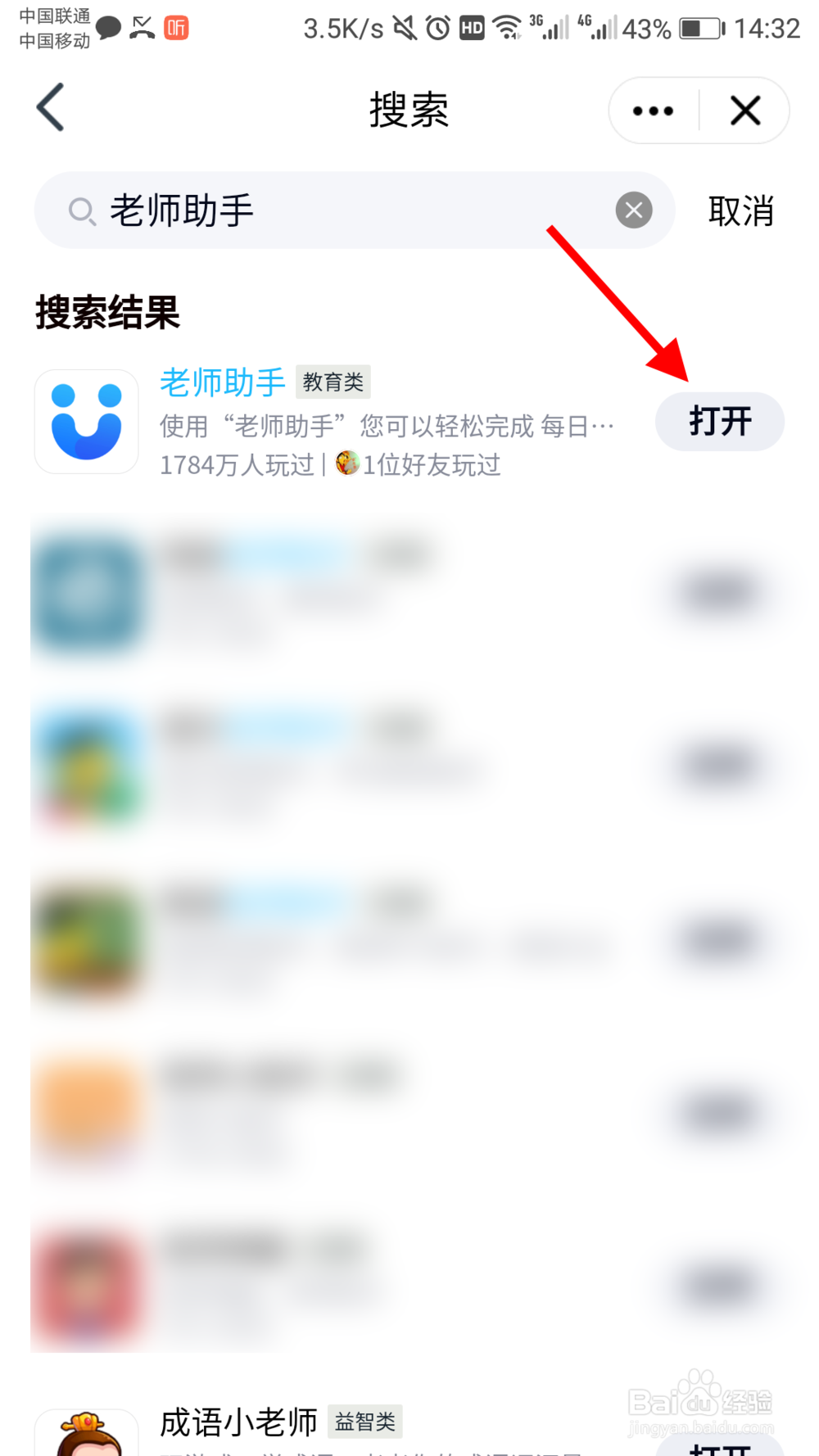Tap the Wi-Fi icon in the status bar
Image resolution: width=819 pixels, height=1456 pixels.
508,28
